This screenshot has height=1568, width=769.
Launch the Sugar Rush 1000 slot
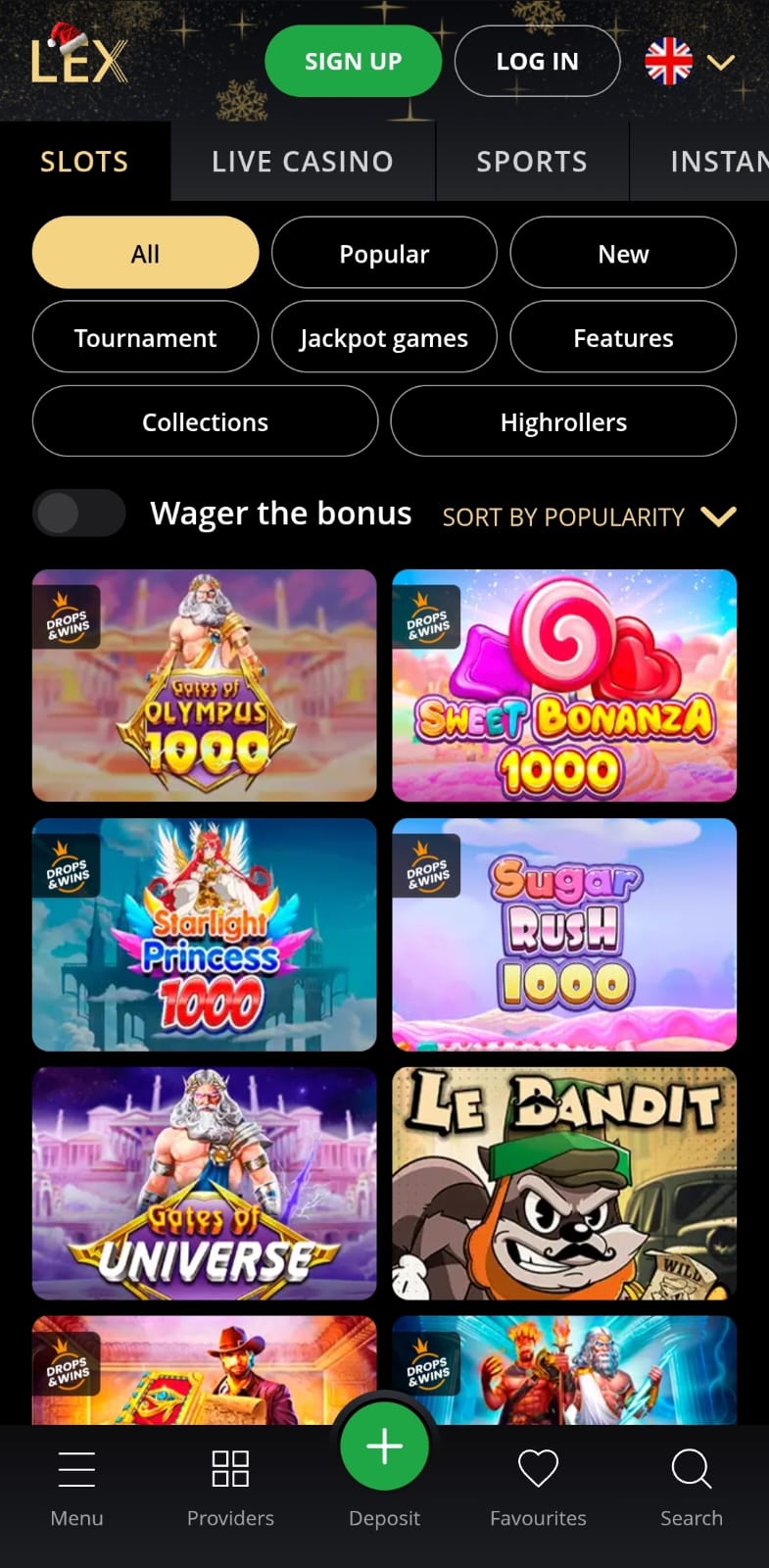click(x=563, y=934)
